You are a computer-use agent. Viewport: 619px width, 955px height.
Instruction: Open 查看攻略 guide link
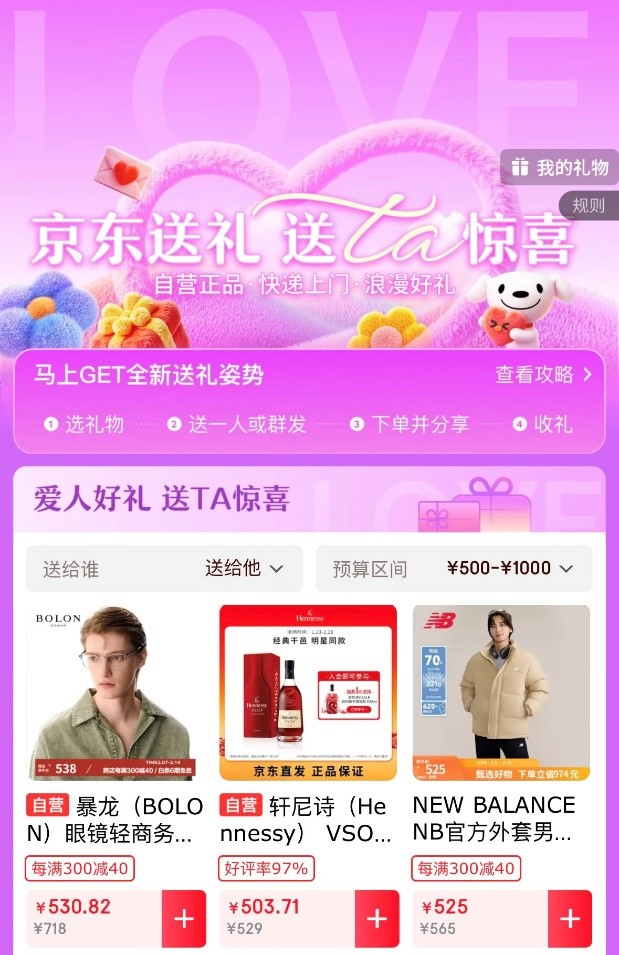tap(543, 375)
